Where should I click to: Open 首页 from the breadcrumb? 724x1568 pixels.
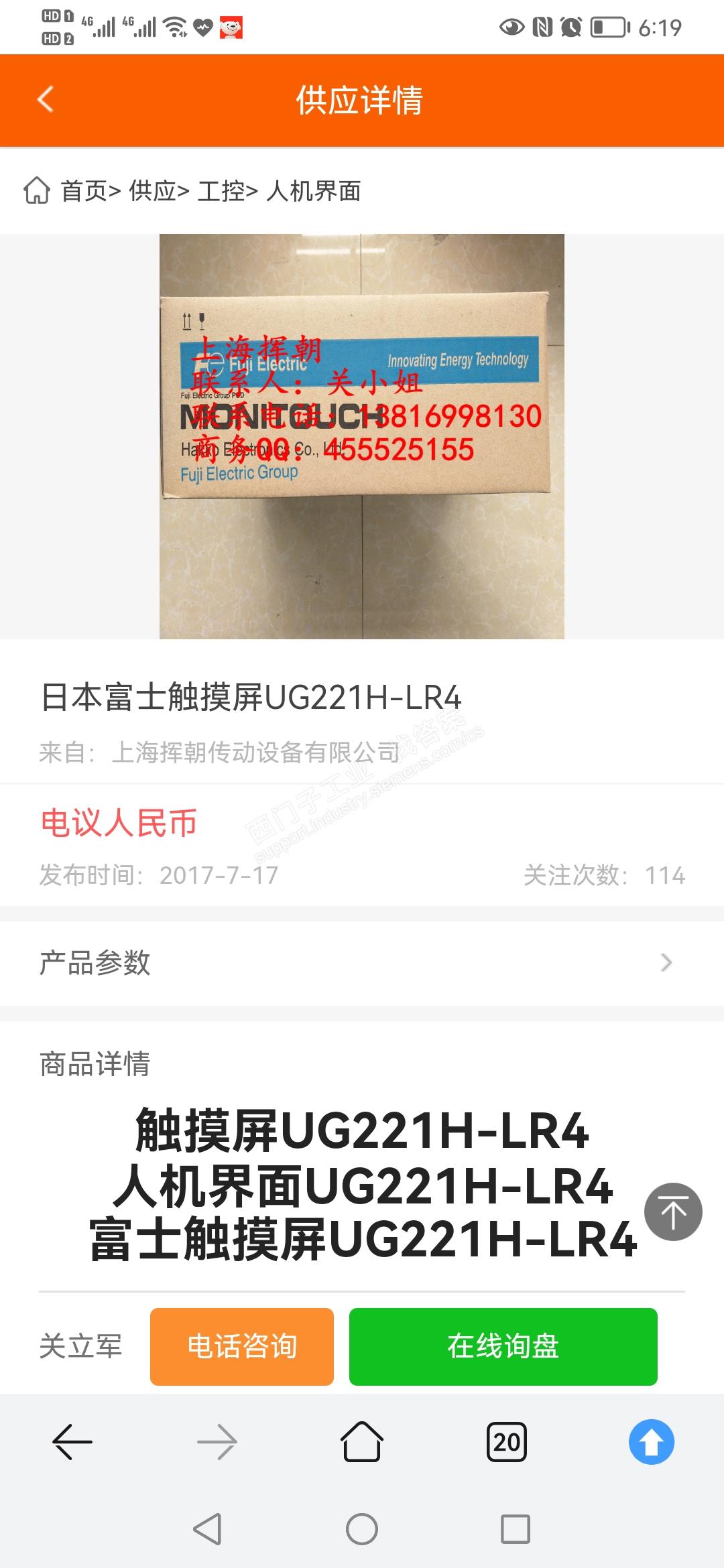point(83,191)
